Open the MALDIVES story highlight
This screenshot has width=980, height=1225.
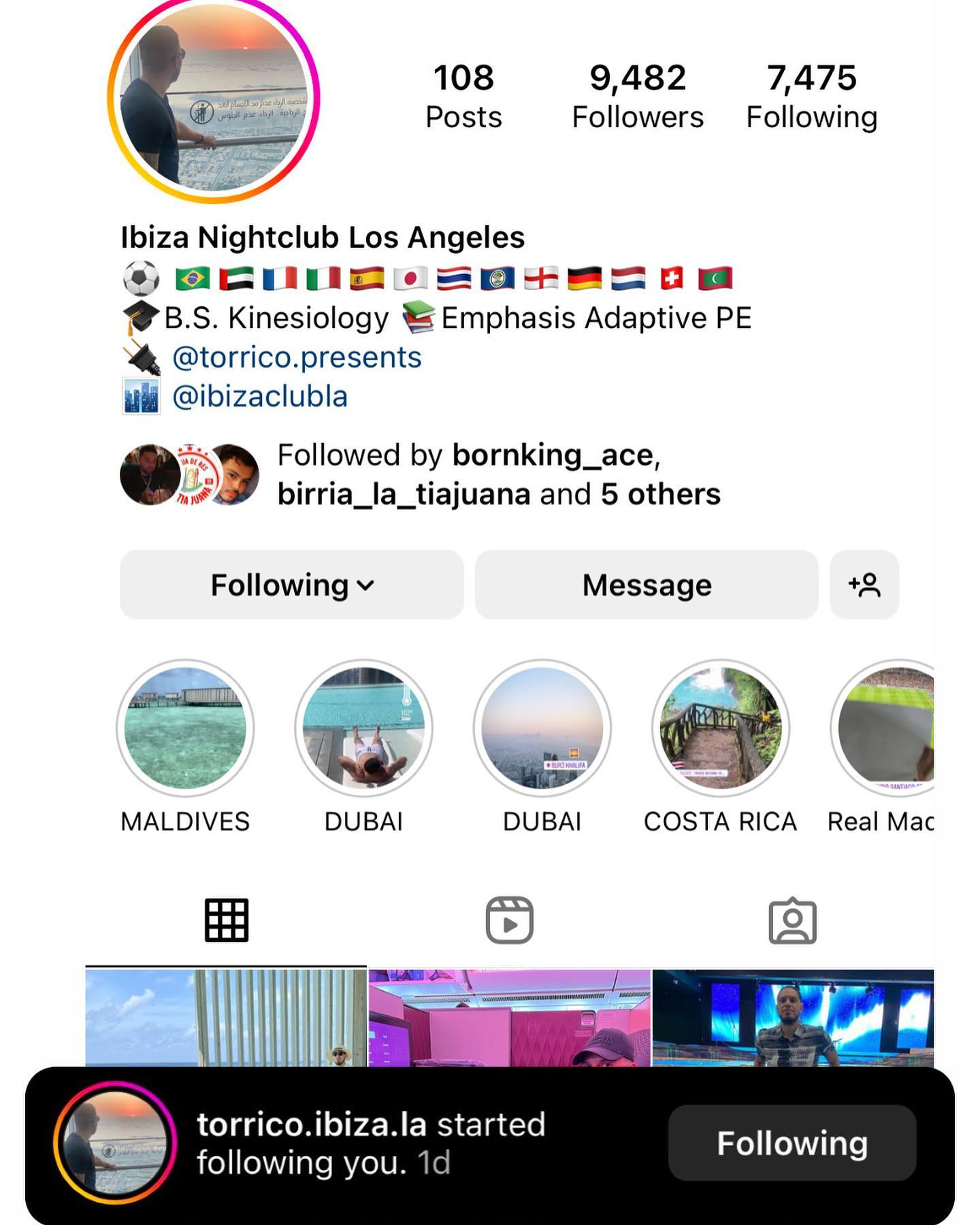tap(185, 728)
